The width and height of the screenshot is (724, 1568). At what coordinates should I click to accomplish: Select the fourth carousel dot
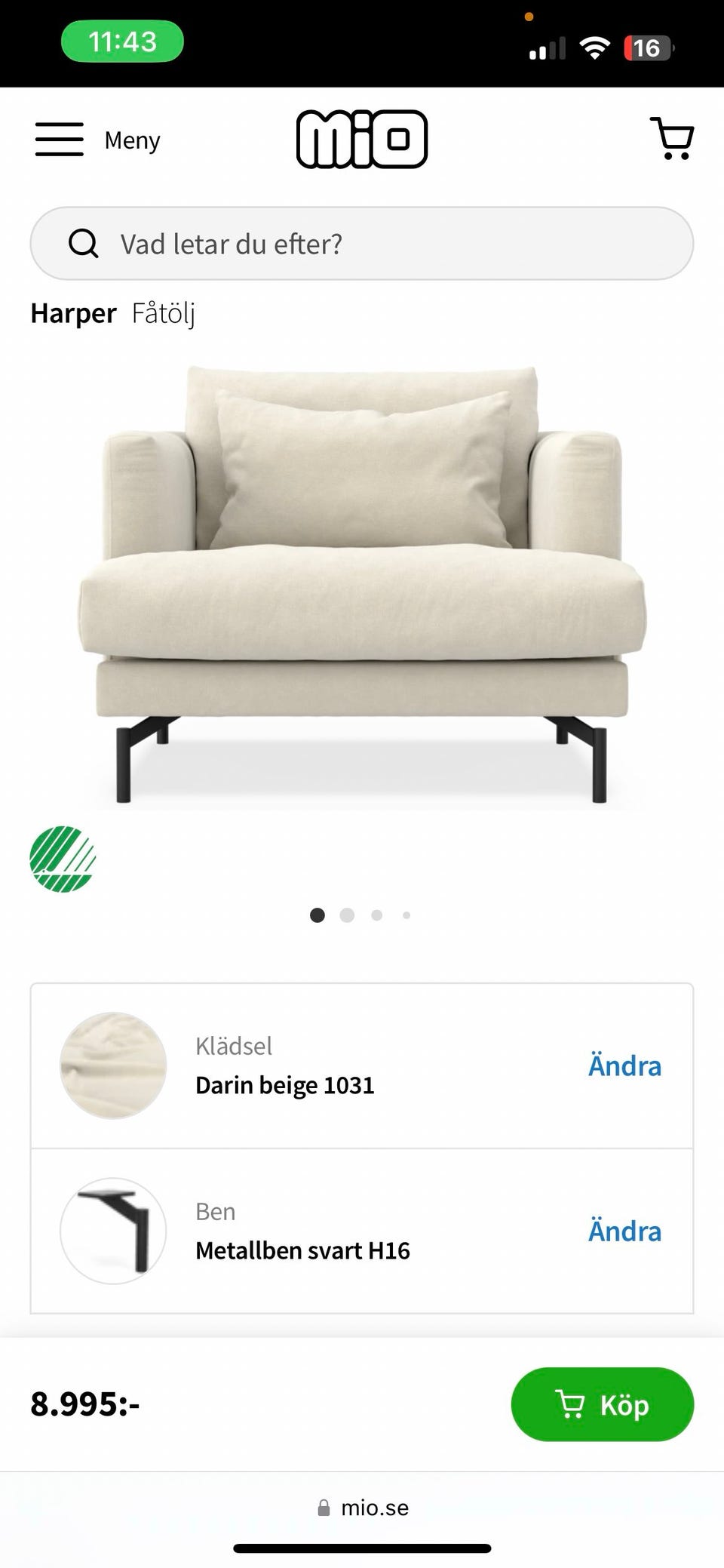click(407, 915)
